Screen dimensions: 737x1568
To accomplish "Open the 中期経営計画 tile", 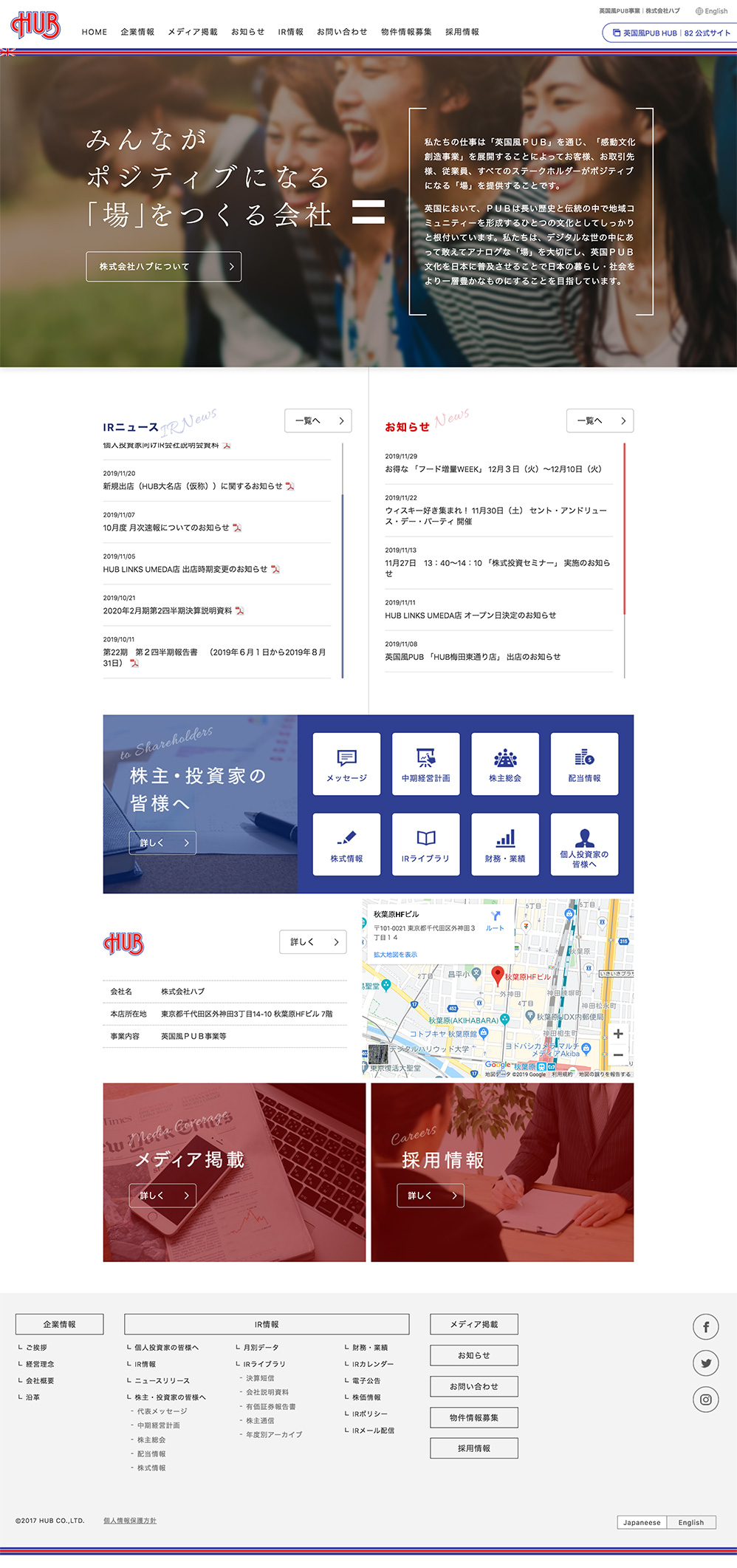I will coord(425,764).
